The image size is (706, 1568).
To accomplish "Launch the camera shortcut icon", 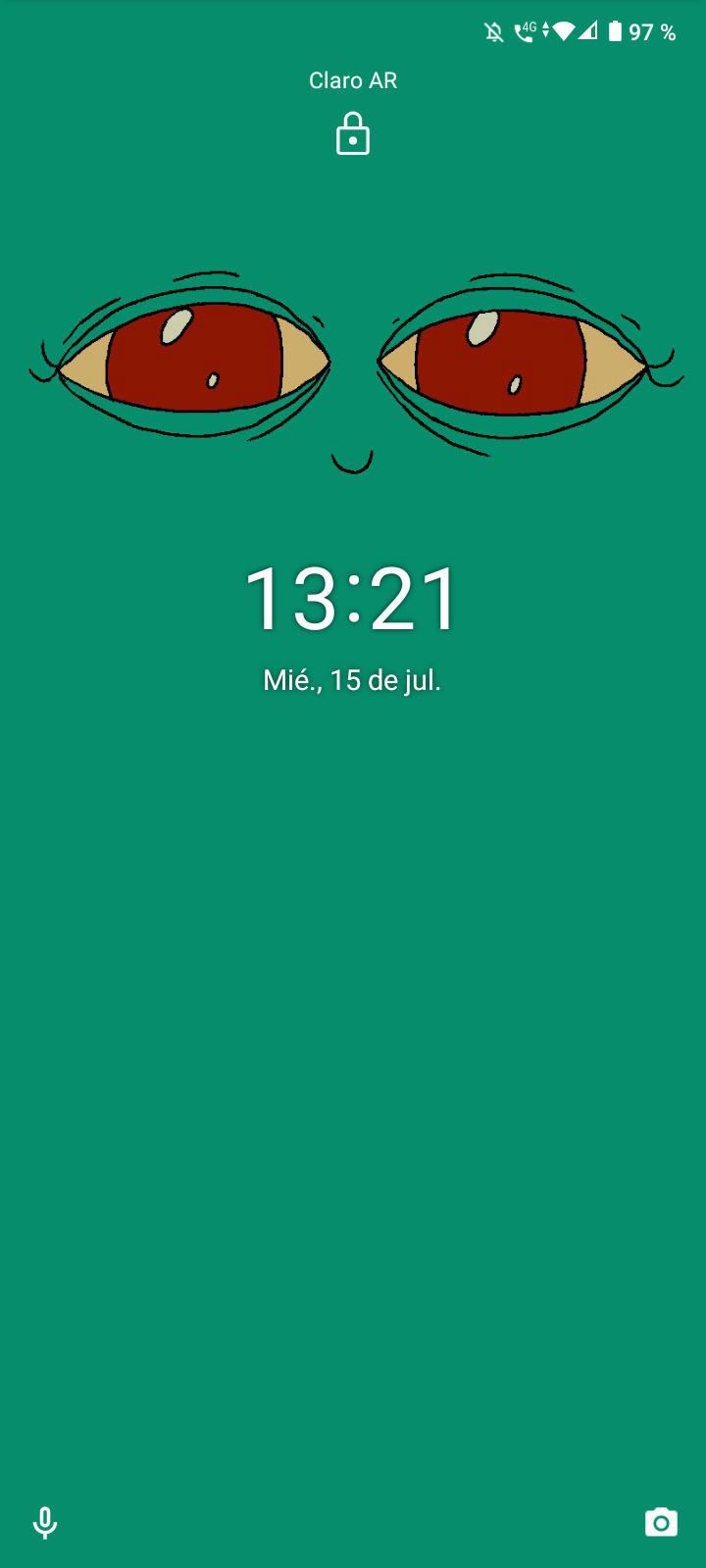I will tap(661, 1522).
